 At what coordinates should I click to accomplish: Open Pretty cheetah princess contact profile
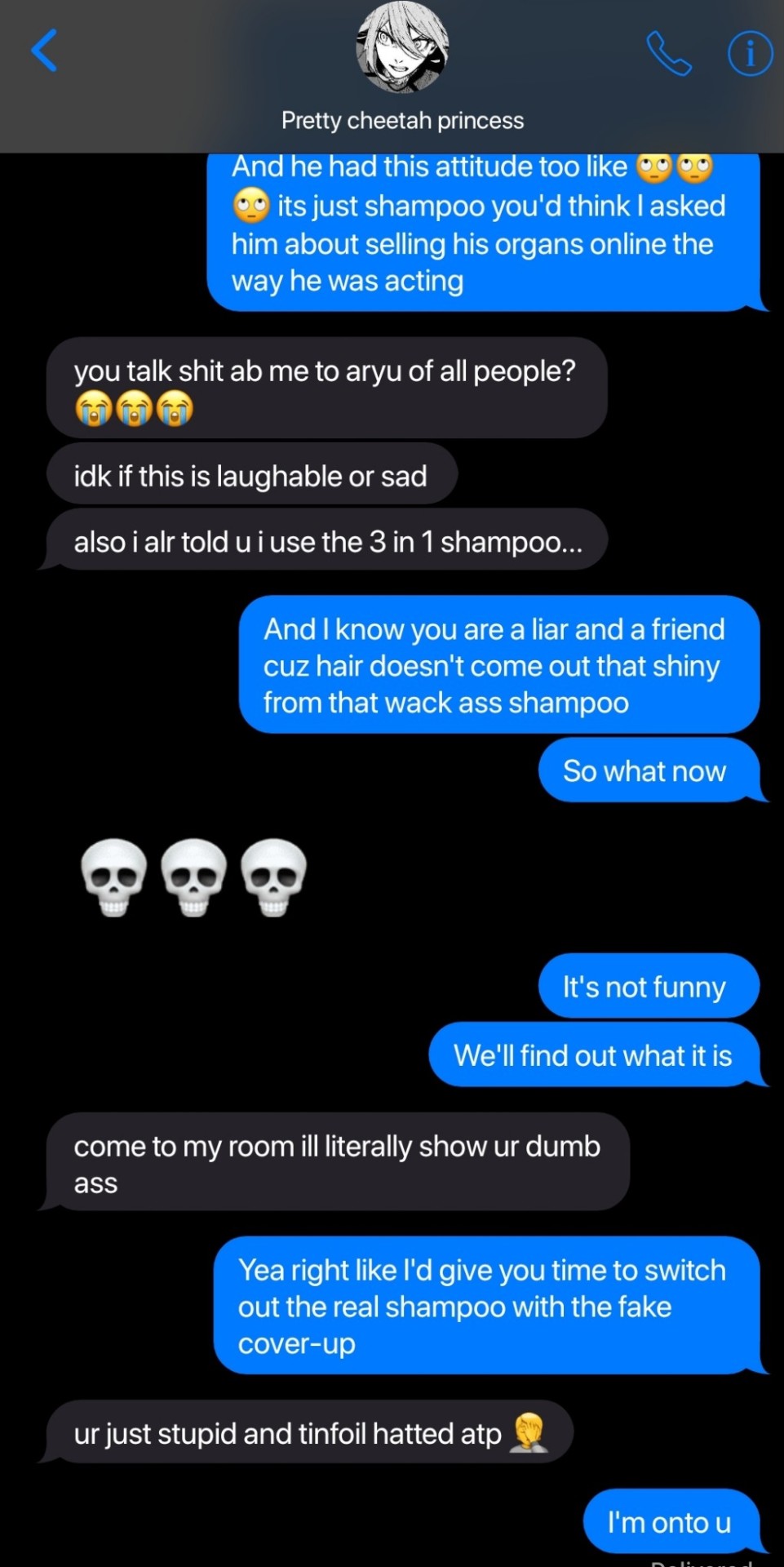402,49
